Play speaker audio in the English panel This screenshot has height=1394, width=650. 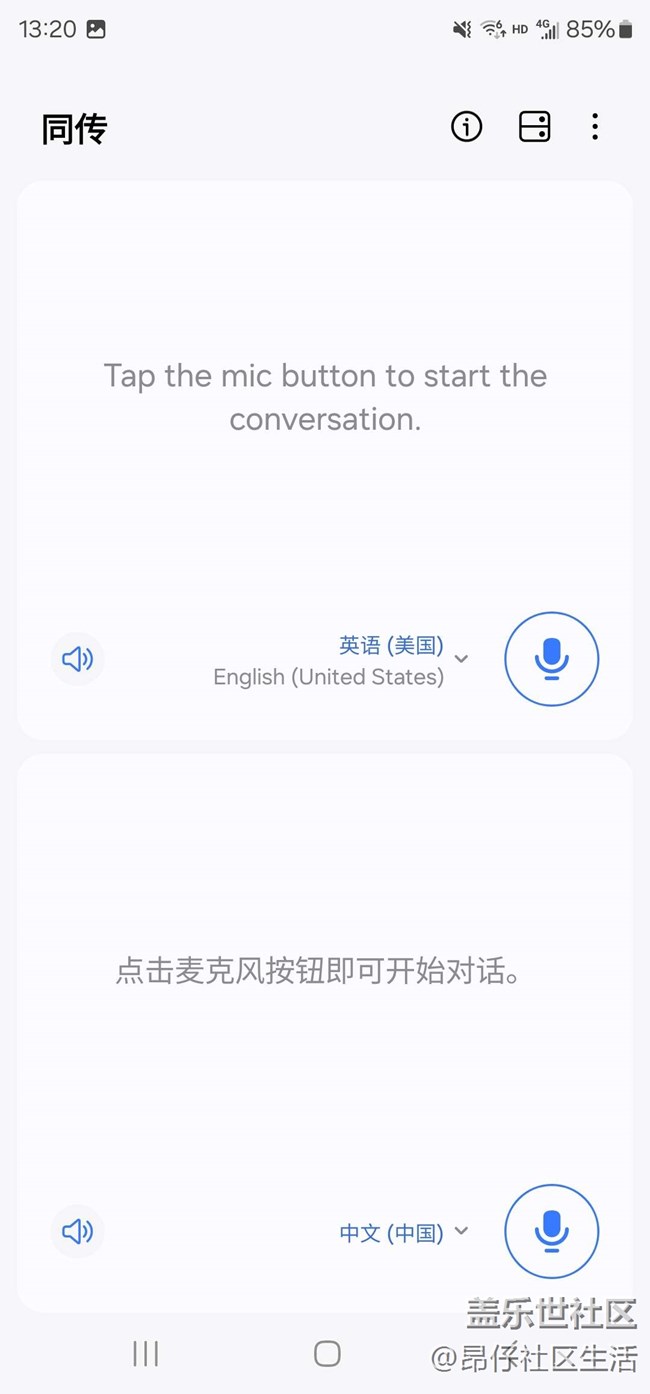coord(78,659)
